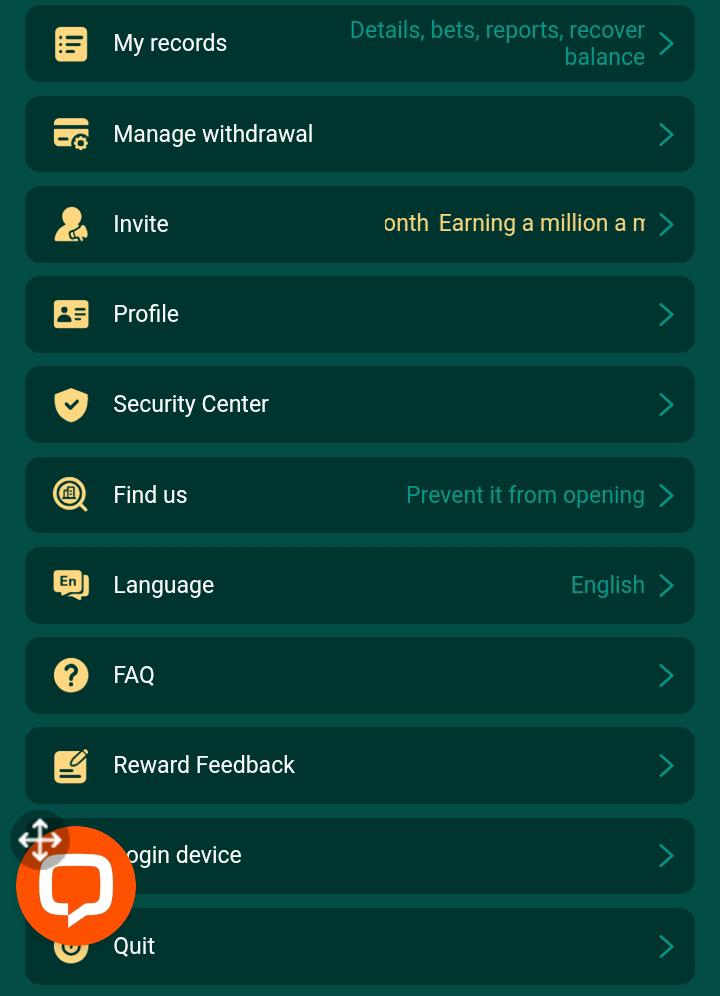Go to Manage withdrawal
Viewport: 720px width, 996px height.
pos(360,134)
